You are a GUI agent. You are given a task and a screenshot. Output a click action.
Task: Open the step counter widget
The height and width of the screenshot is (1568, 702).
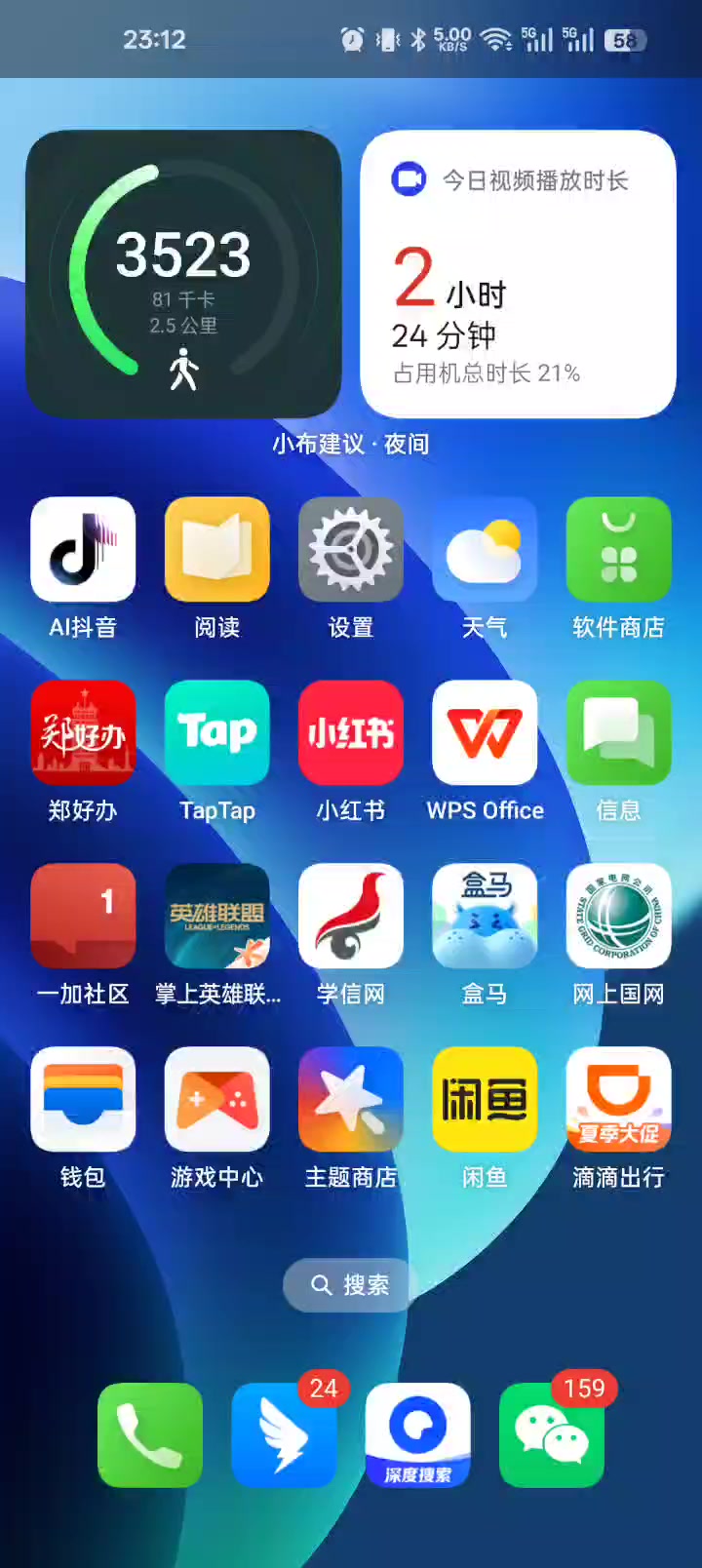pos(183,274)
